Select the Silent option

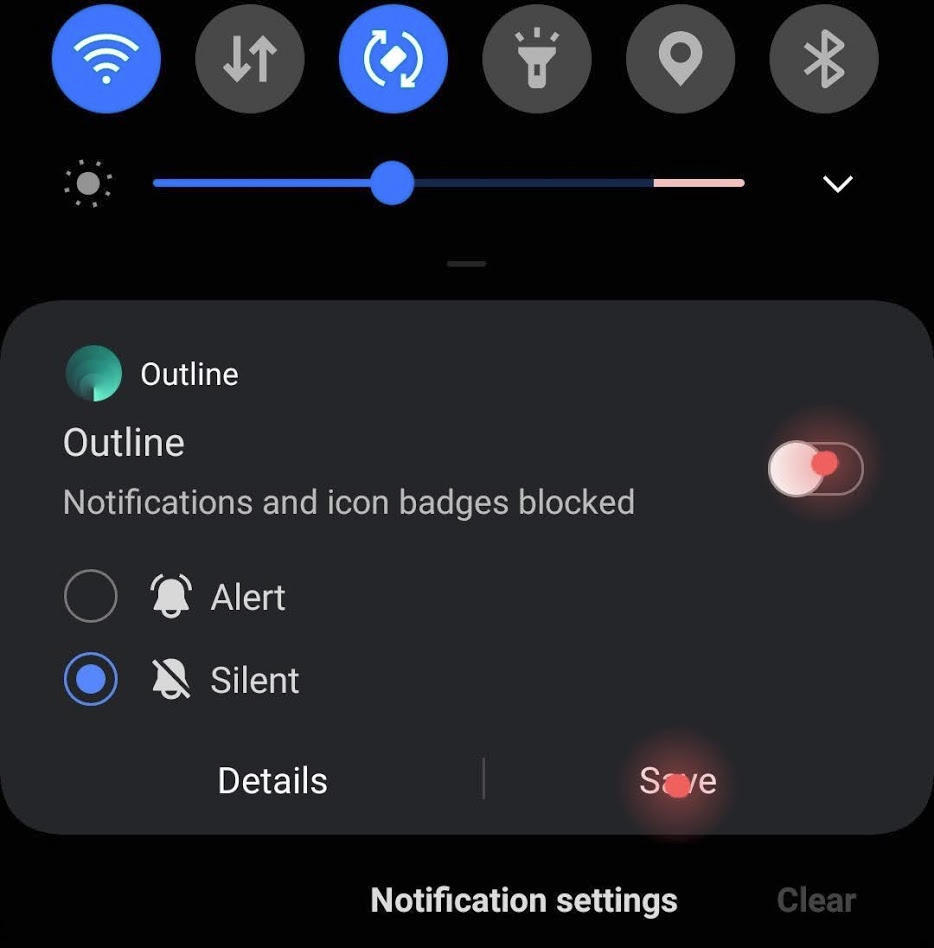[90, 680]
